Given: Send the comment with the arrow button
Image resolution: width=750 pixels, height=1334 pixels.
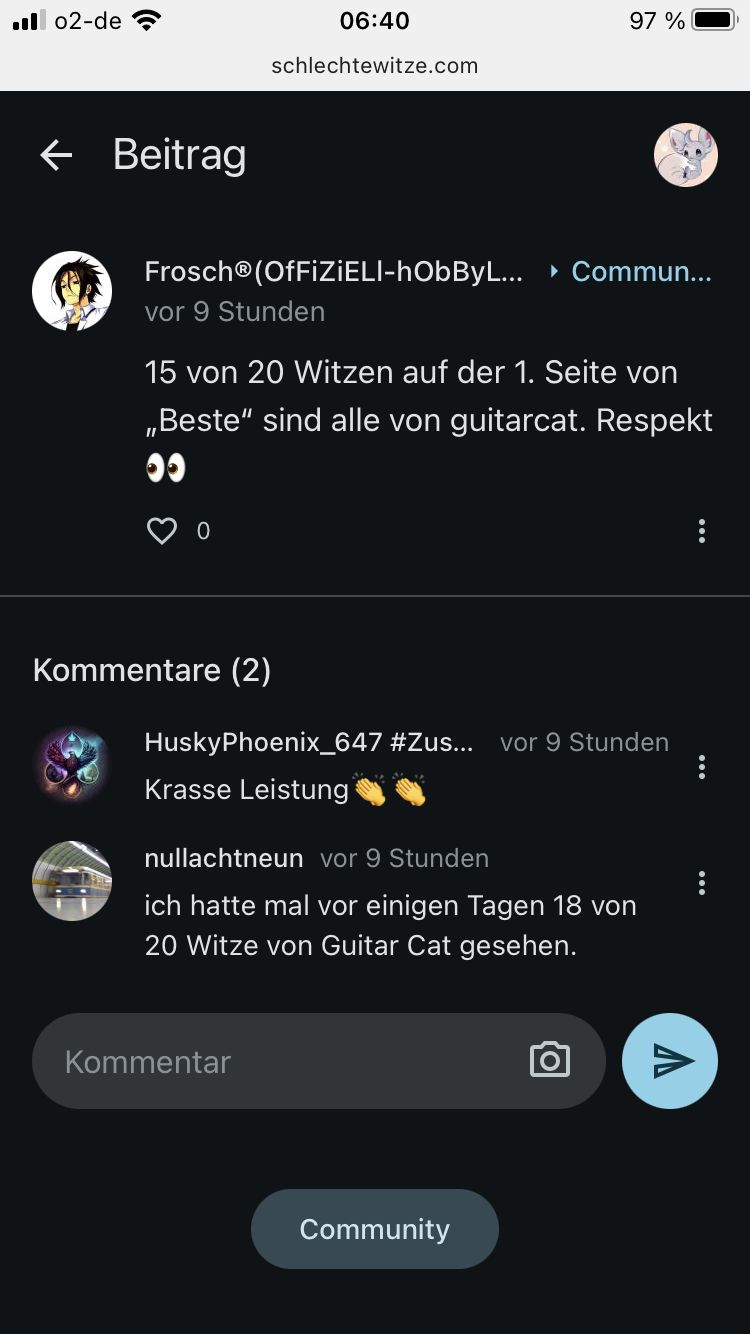Looking at the screenshot, I should click(670, 1061).
